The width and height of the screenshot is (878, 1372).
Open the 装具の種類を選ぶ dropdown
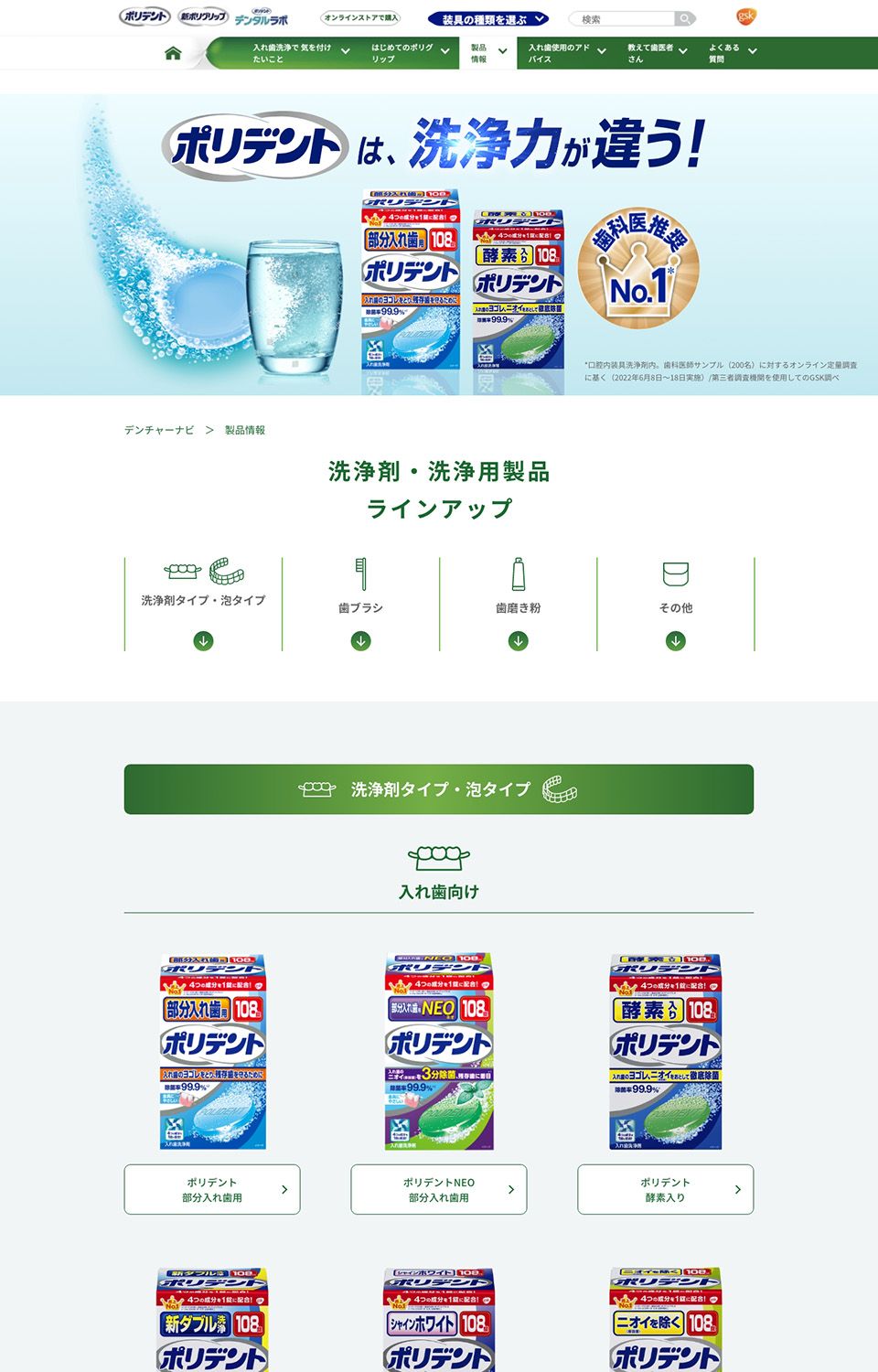(487, 18)
